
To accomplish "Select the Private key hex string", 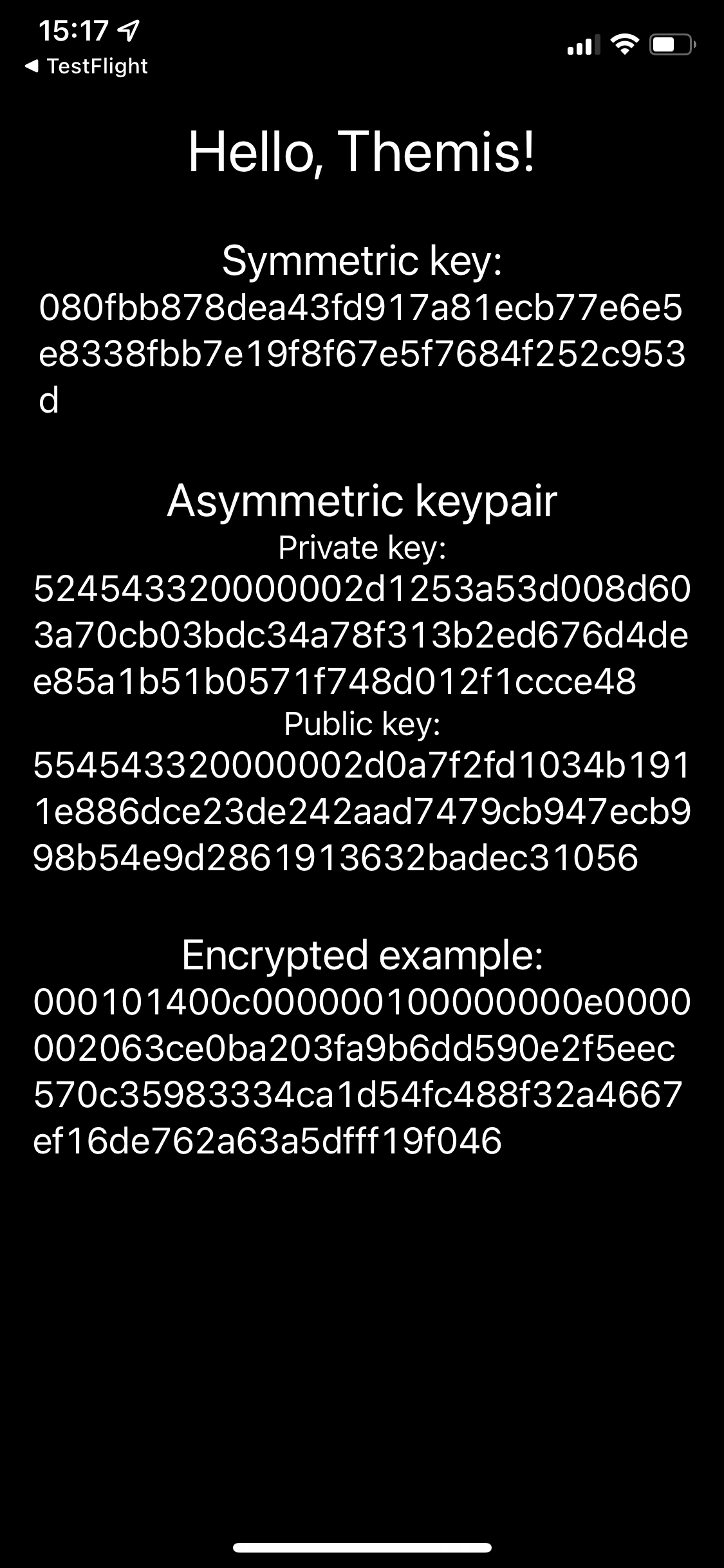I will (x=362, y=637).
